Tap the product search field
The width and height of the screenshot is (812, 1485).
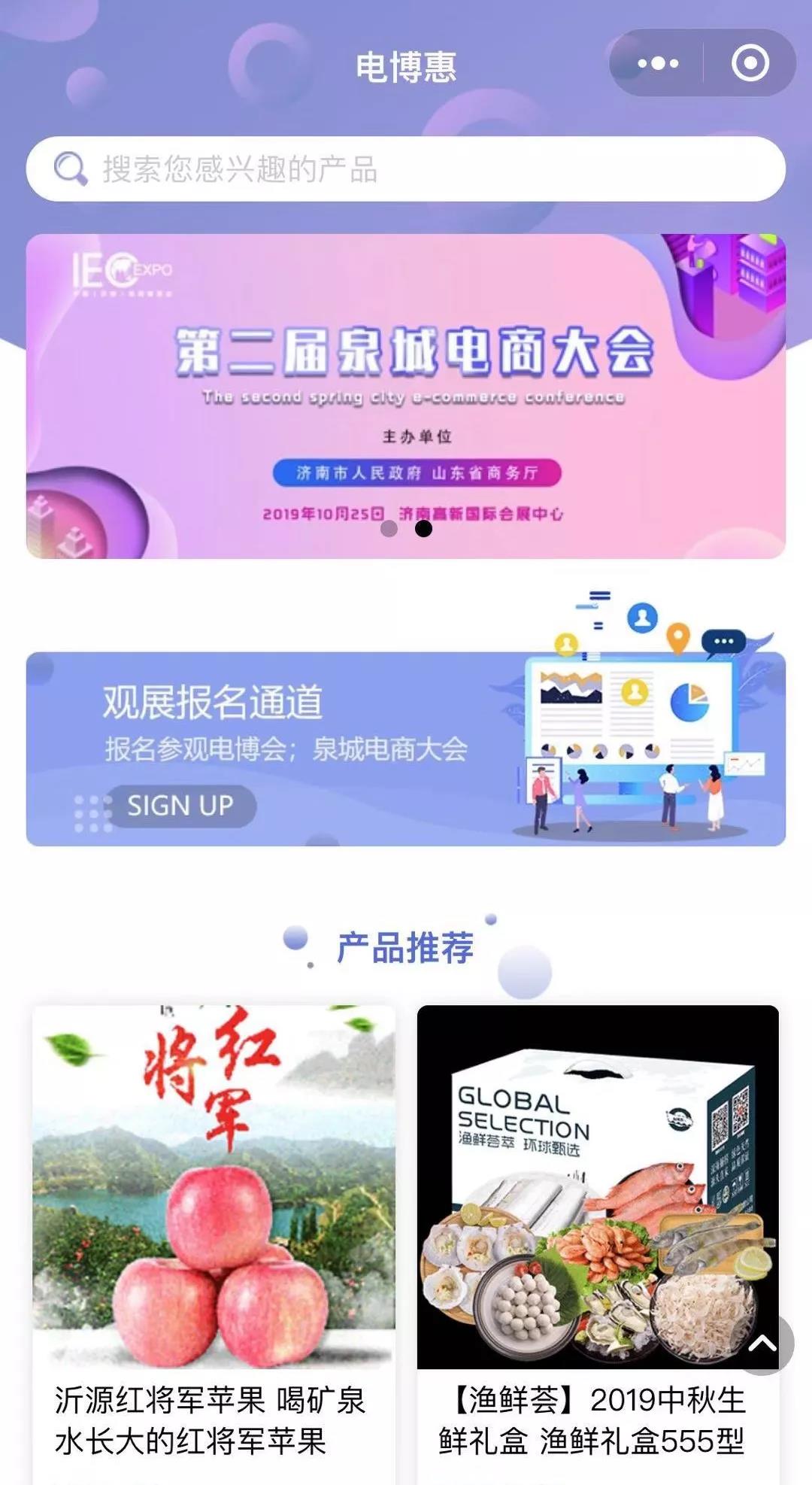pyautogui.click(x=406, y=169)
